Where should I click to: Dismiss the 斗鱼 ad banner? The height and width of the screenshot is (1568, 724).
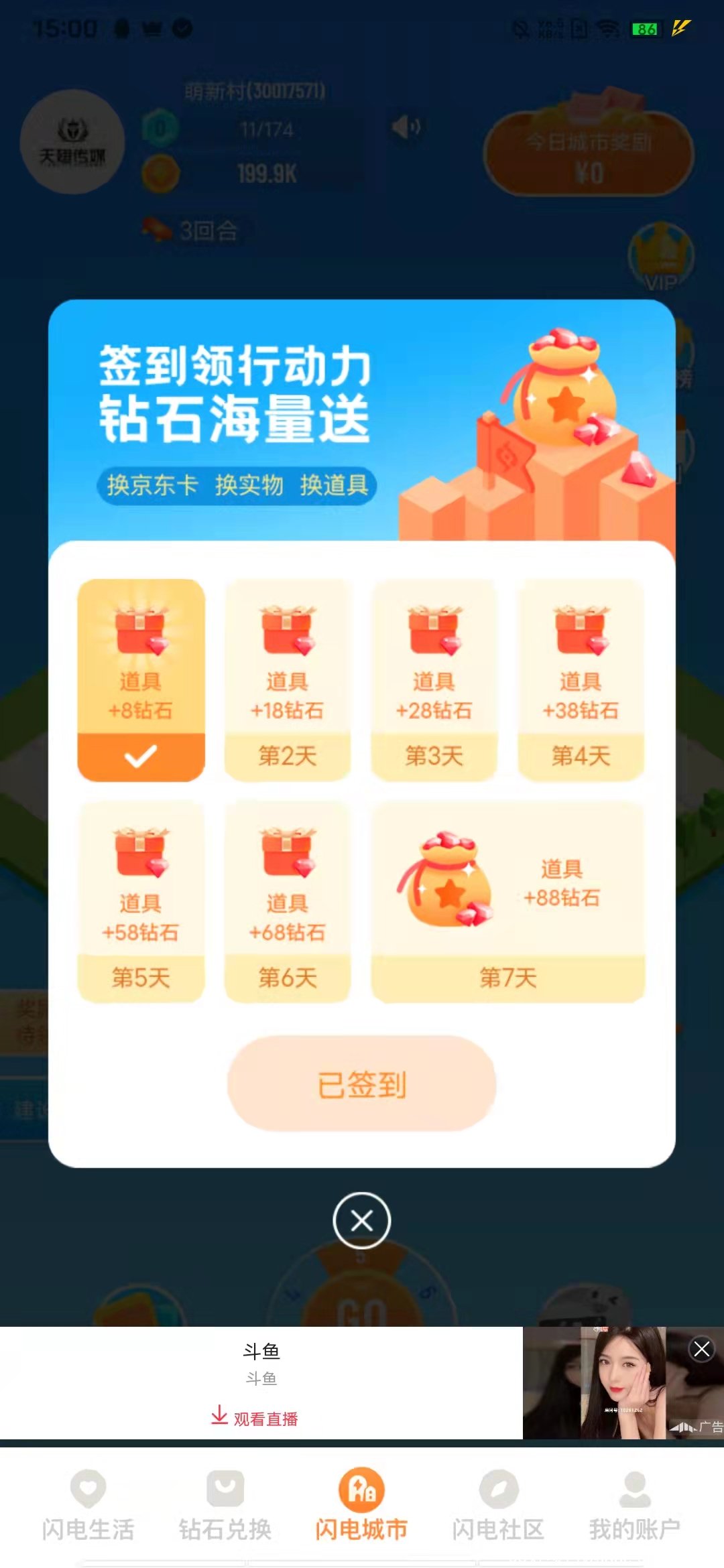pyautogui.click(x=701, y=1348)
